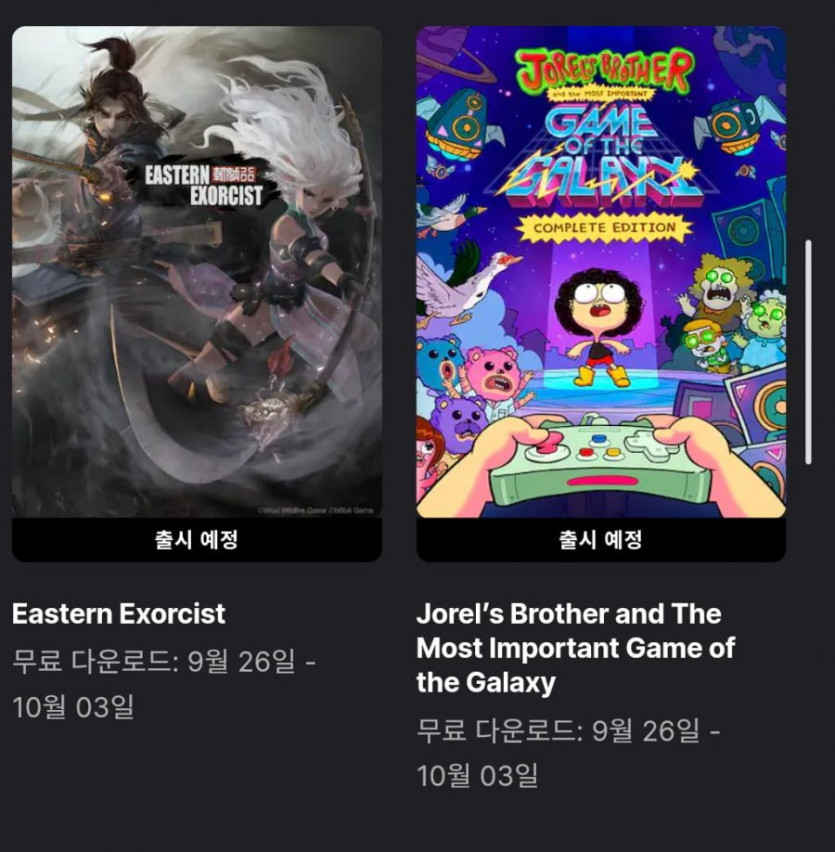835x852 pixels.
Task: Tap the Eastern Exorcist title link
Action: (x=119, y=614)
